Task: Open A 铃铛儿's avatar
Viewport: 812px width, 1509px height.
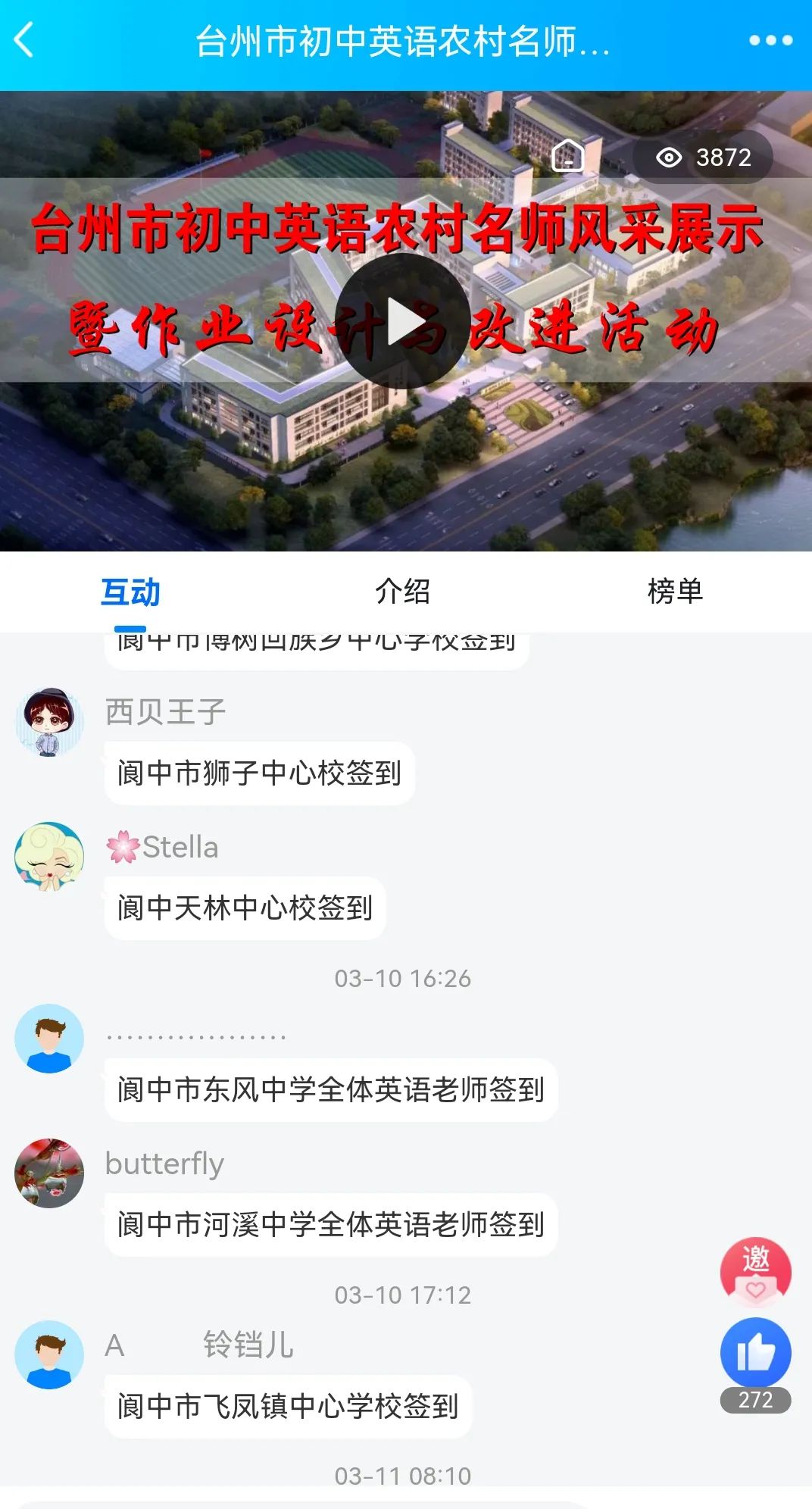Action: tap(49, 1354)
